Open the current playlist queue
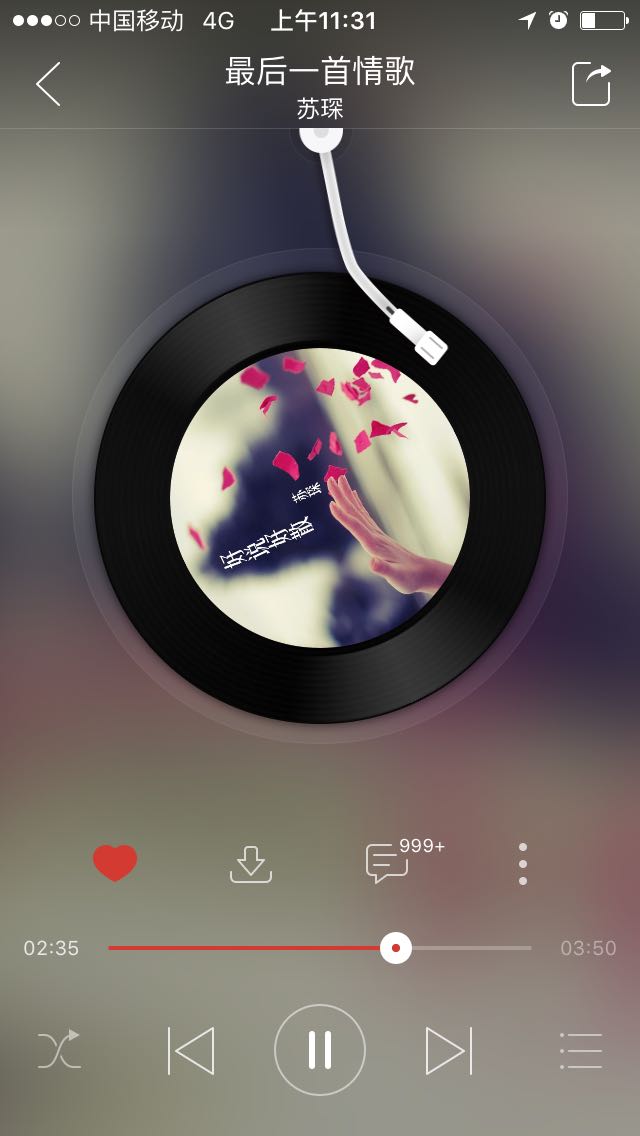 click(581, 1051)
